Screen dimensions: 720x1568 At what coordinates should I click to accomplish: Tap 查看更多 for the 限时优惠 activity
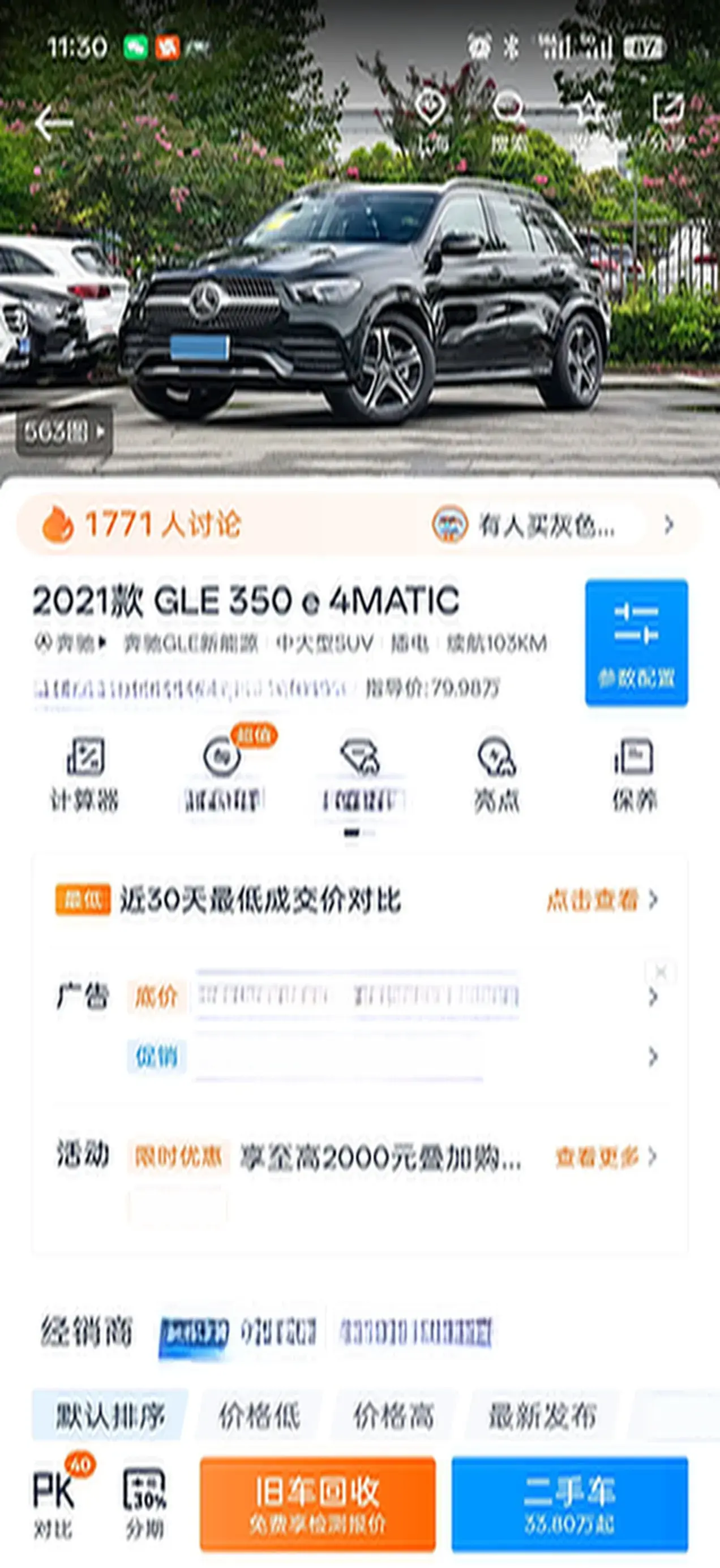(606, 1157)
